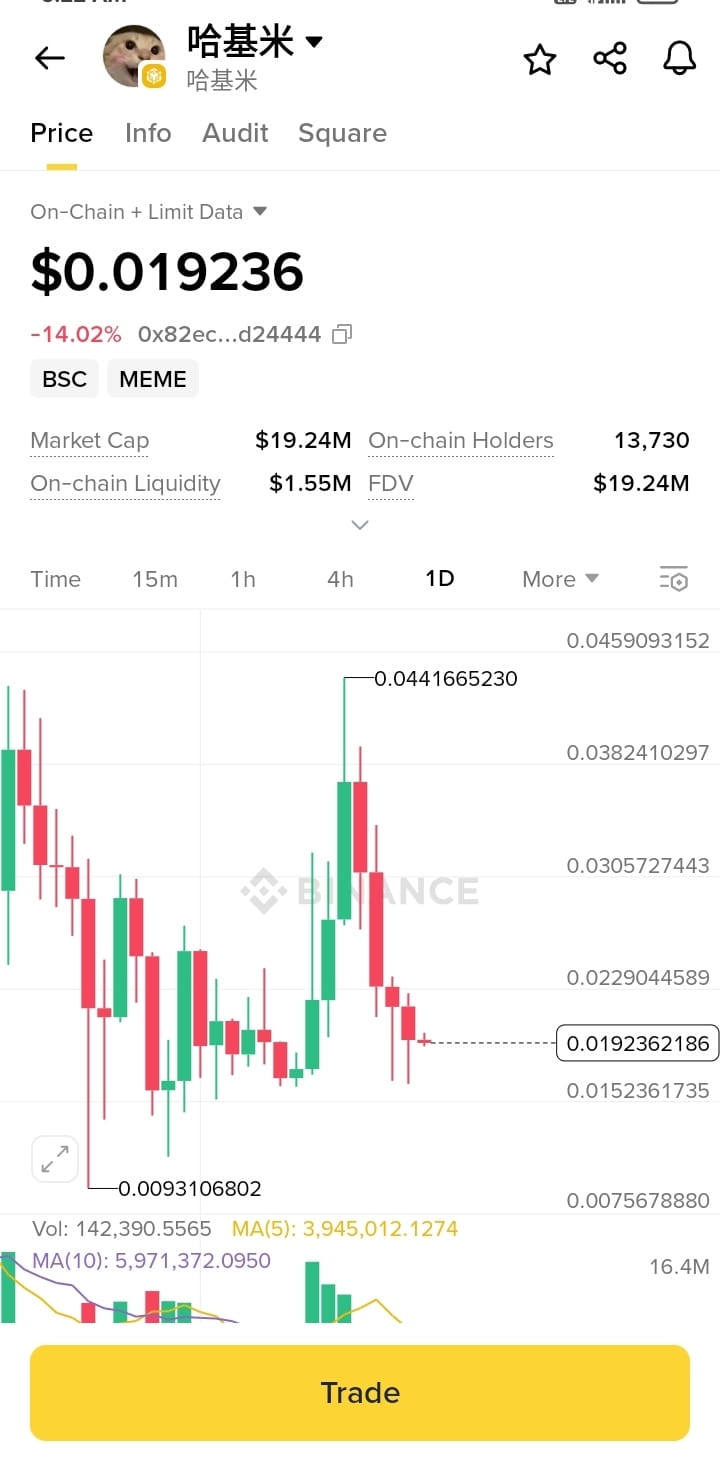Add this token to favorites with the star
This screenshot has height=1461, width=720.
click(x=540, y=59)
